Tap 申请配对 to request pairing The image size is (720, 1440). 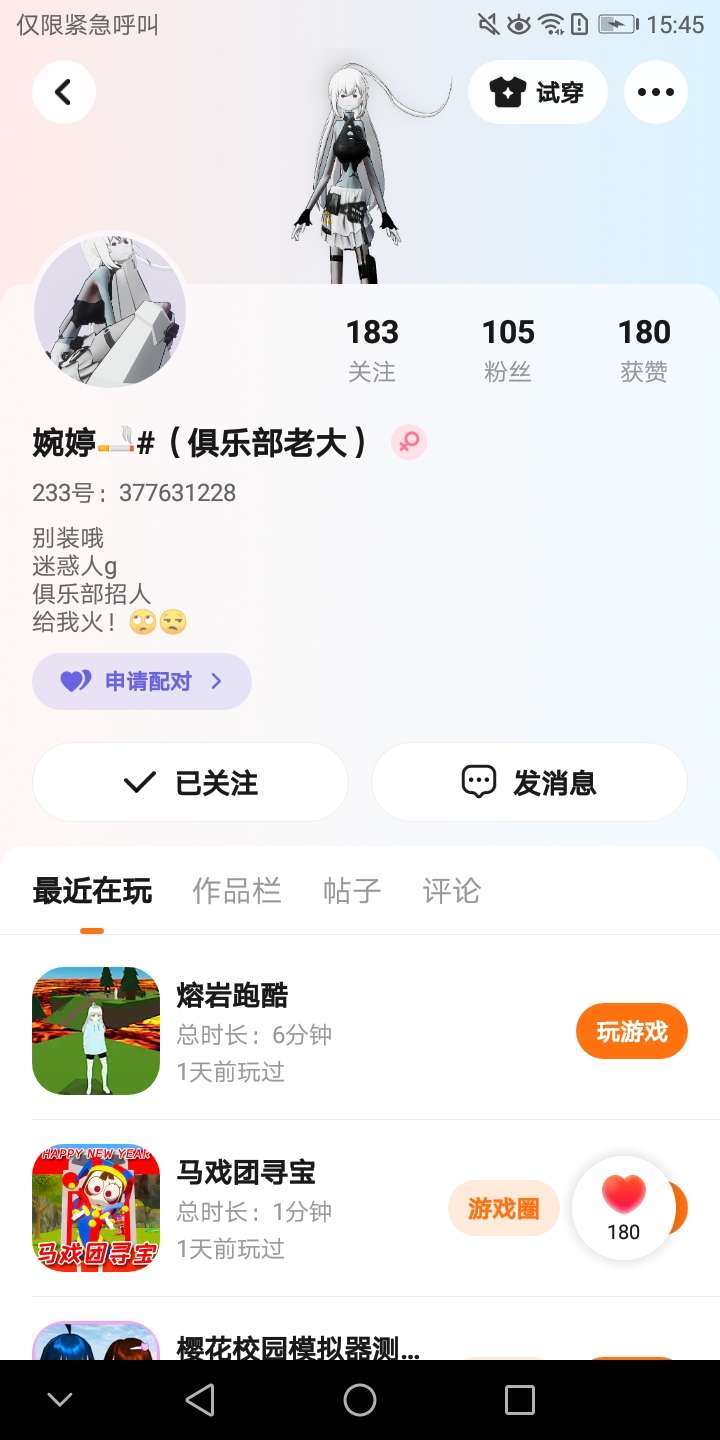pyautogui.click(x=142, y=681)
